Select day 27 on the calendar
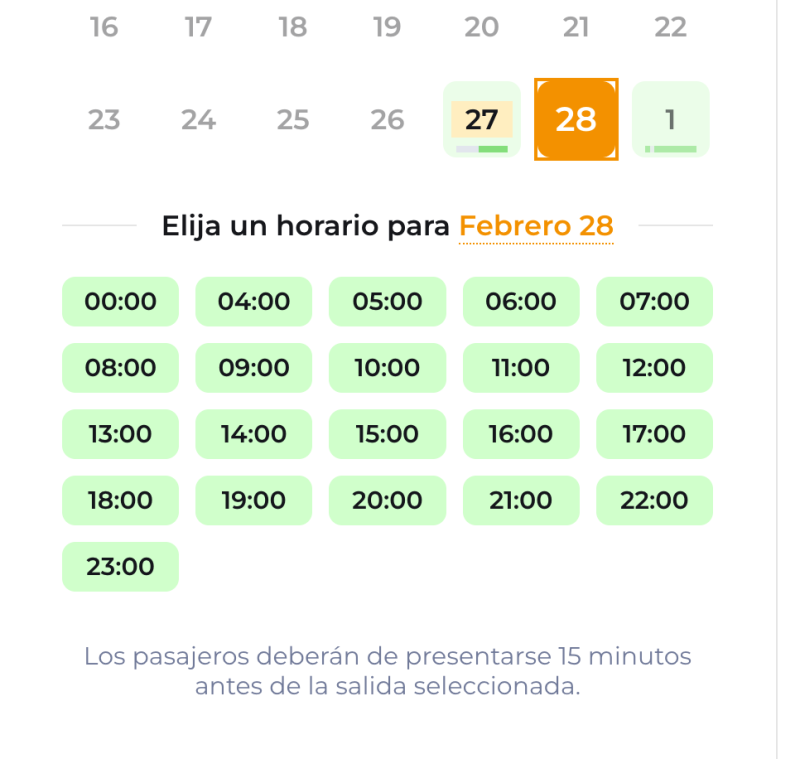 click(481, 120)
